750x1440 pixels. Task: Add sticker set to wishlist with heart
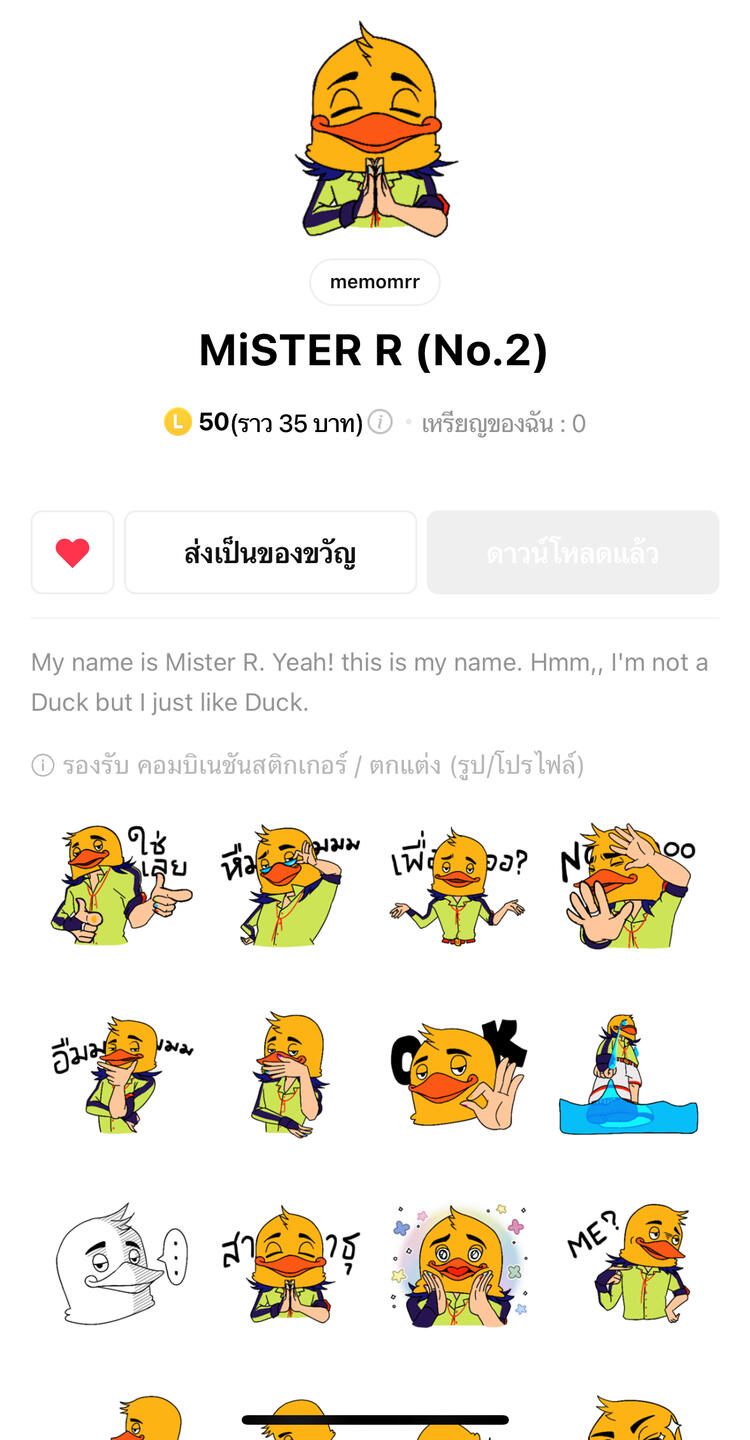pyautogui.click(x=72, y=553)
